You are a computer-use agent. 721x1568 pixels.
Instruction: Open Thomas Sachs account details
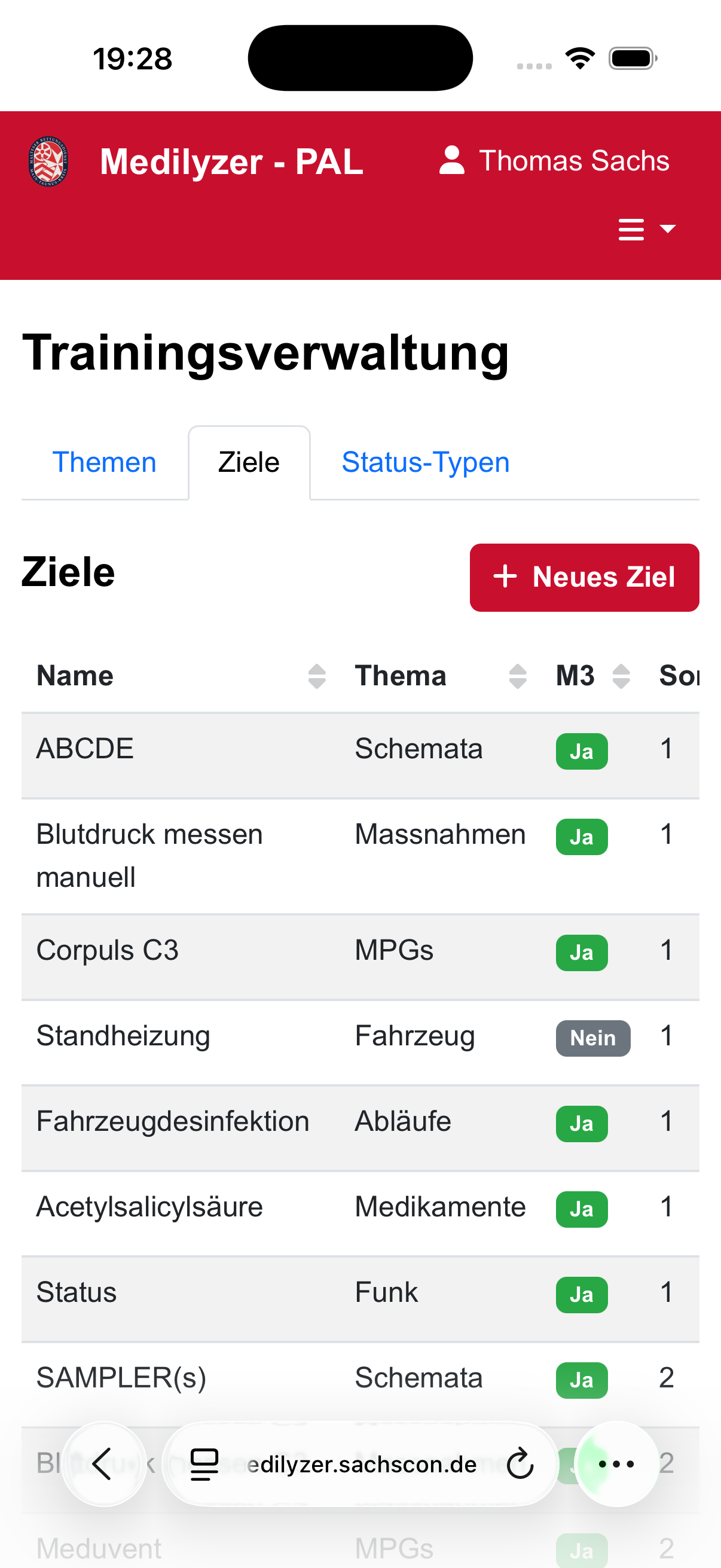pyautogui.click(x=575, y=160)
